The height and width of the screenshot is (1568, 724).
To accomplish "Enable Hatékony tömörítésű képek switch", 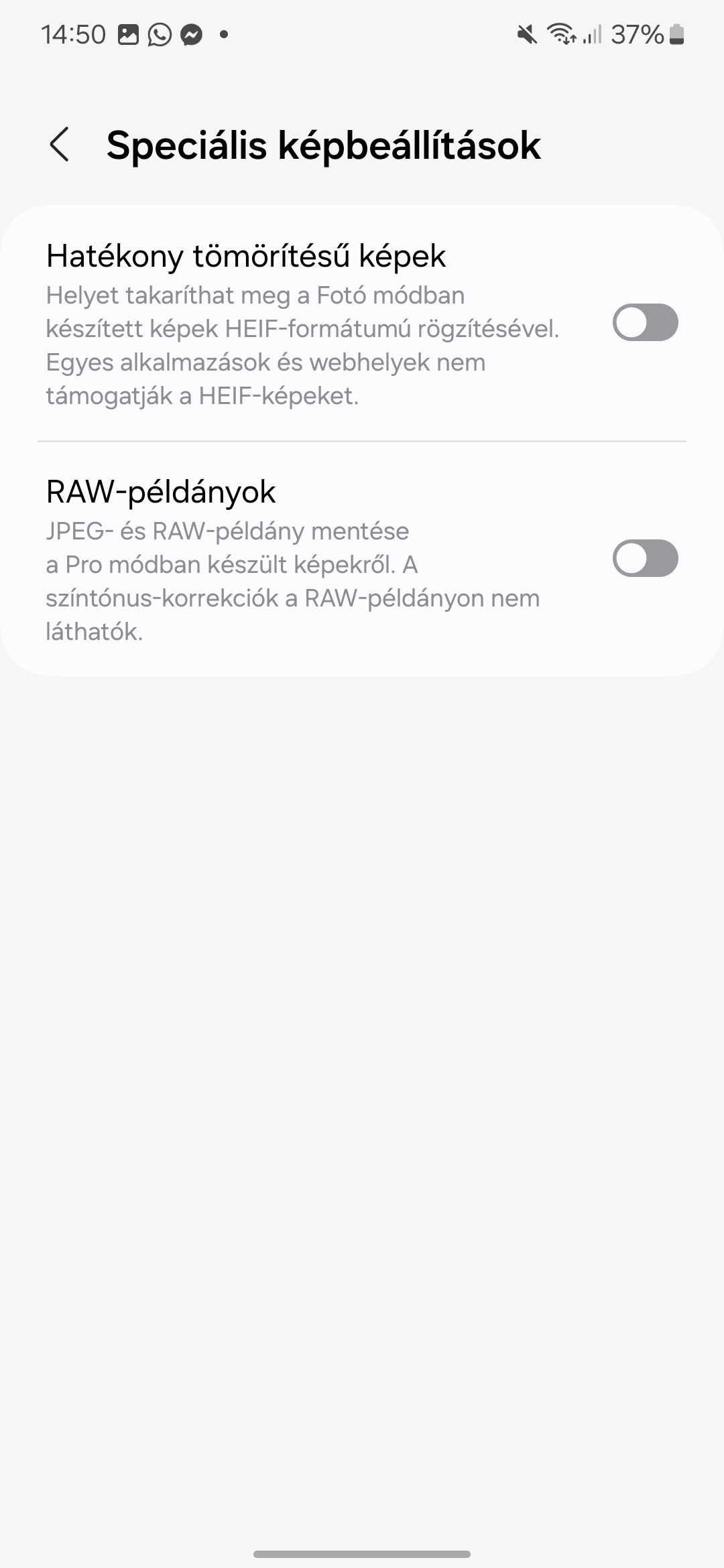I will [645, 322].
